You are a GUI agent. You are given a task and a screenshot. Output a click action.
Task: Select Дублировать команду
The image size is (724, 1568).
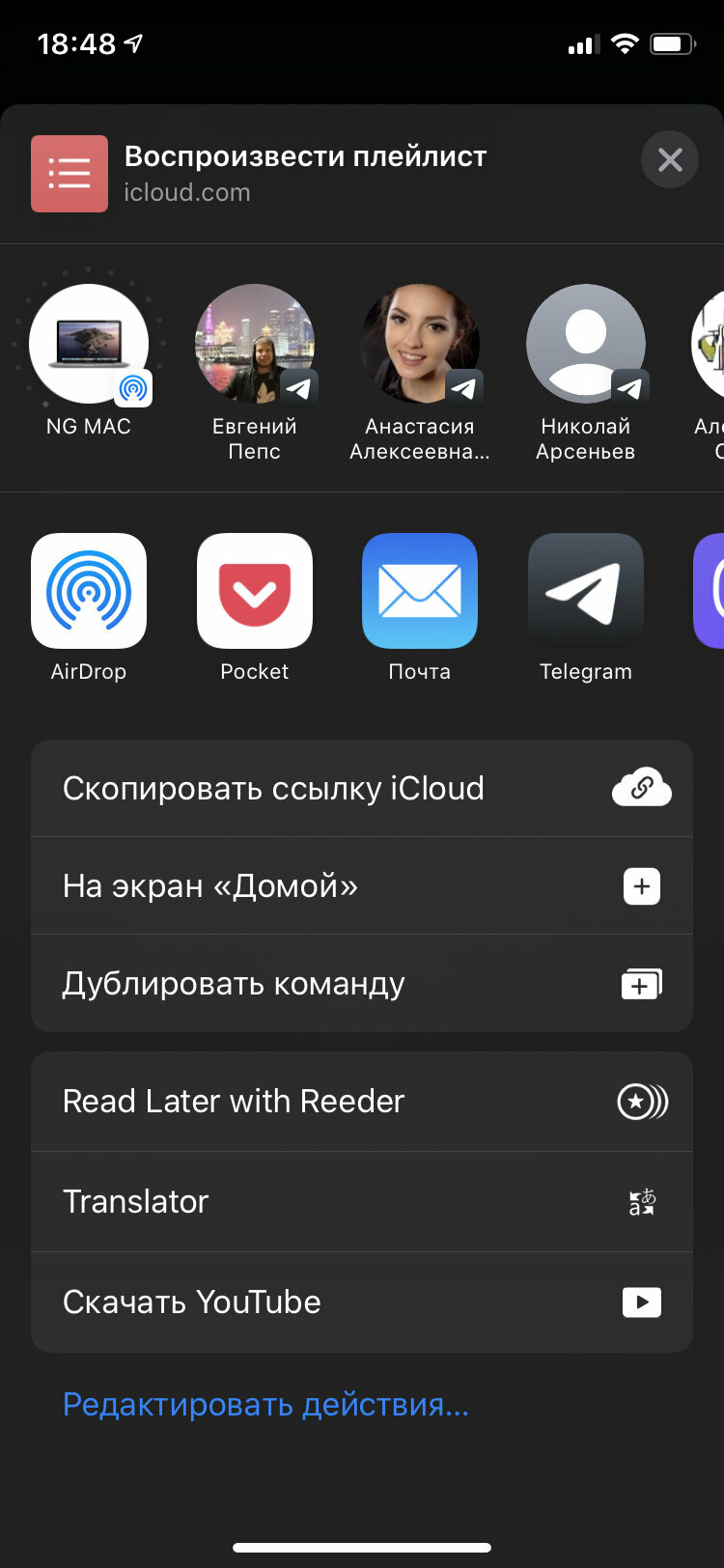[x=362, y=984]
